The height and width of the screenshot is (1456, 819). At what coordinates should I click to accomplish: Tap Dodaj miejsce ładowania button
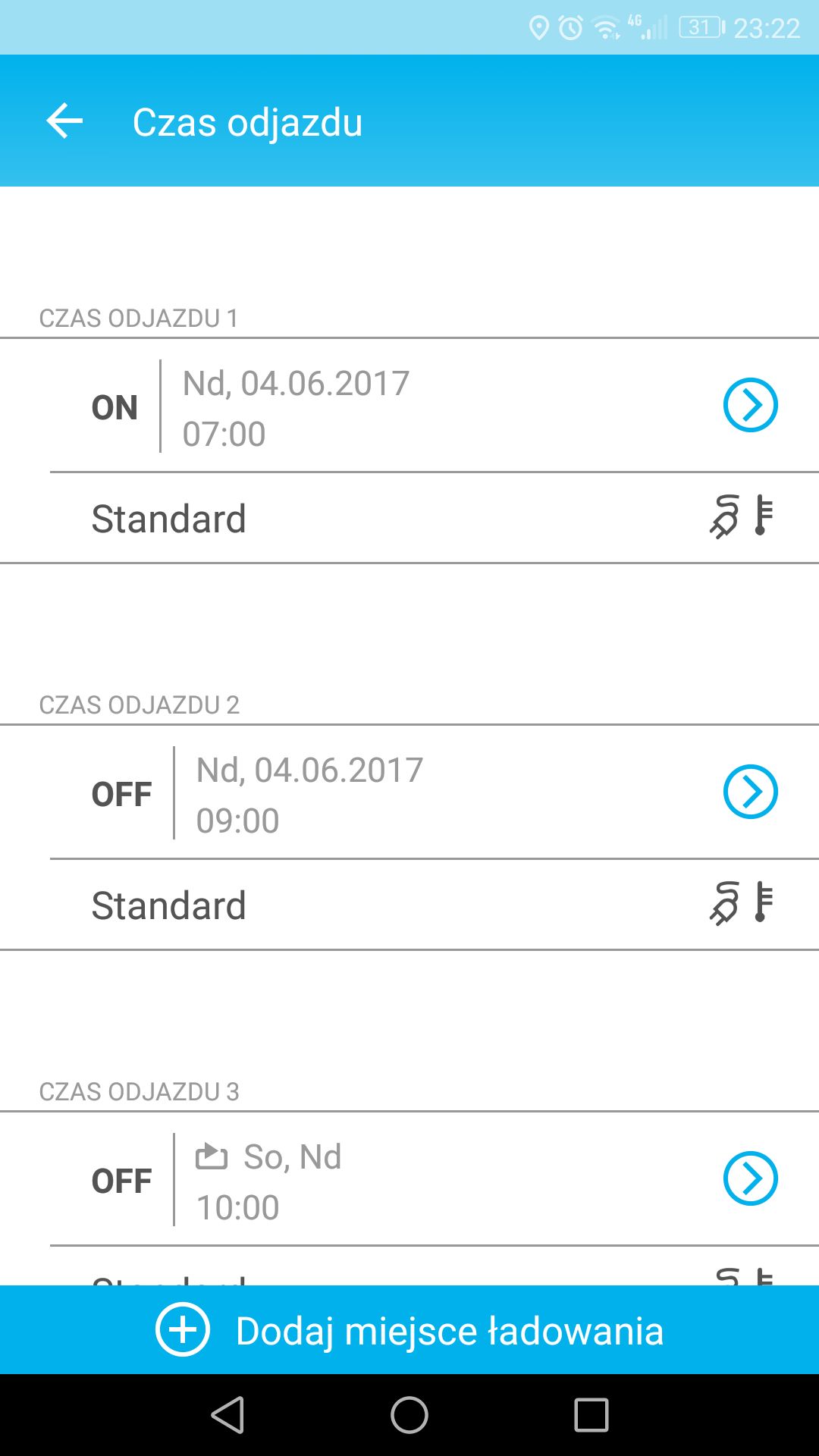tap(409, 1330)
